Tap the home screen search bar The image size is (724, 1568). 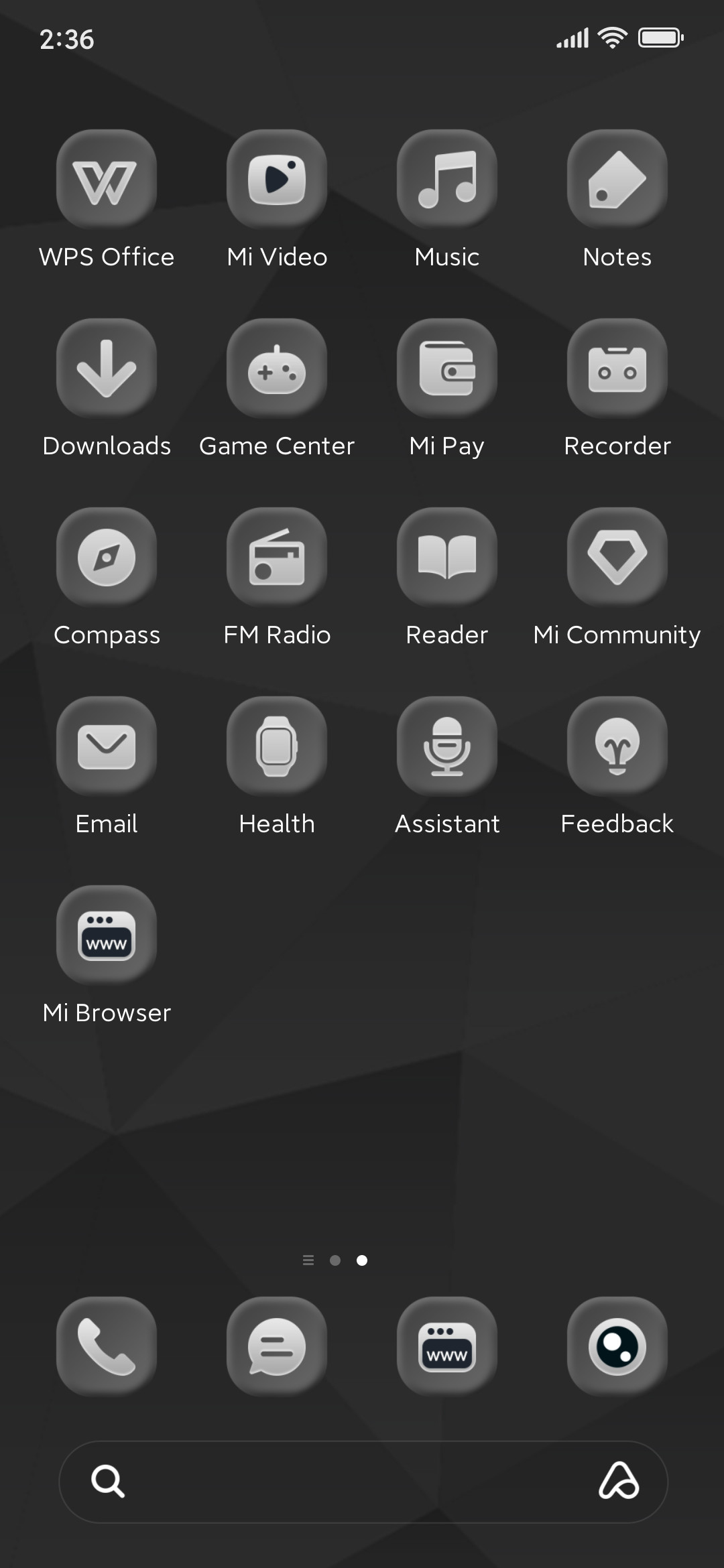363,1482
